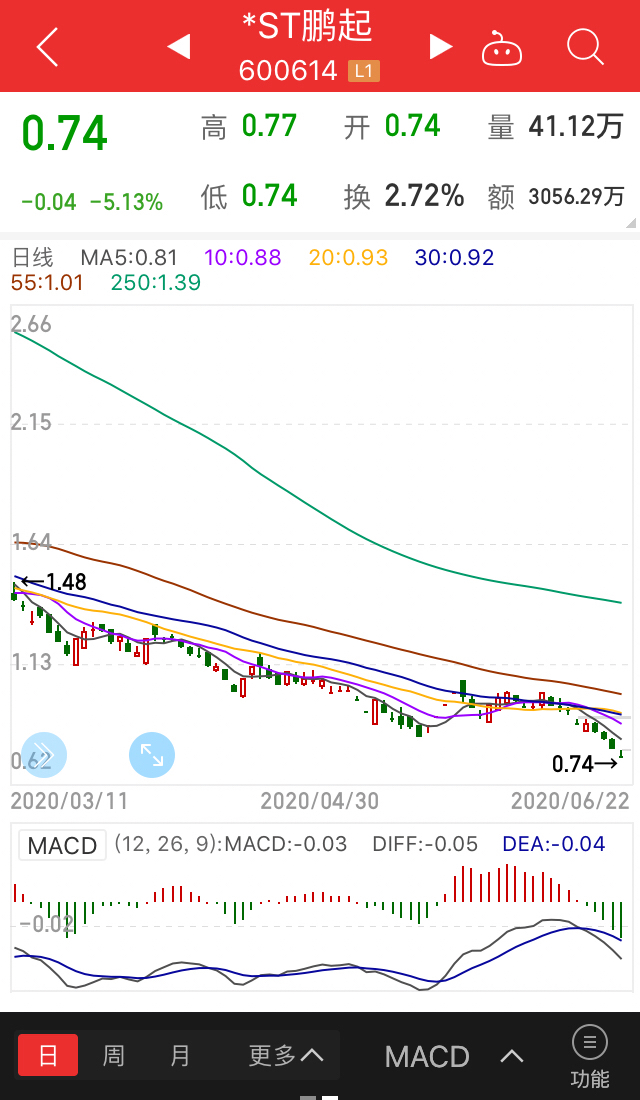Expand the 更多 period options
This screenshot has width=640, height=1100.
click(285, 1056)
